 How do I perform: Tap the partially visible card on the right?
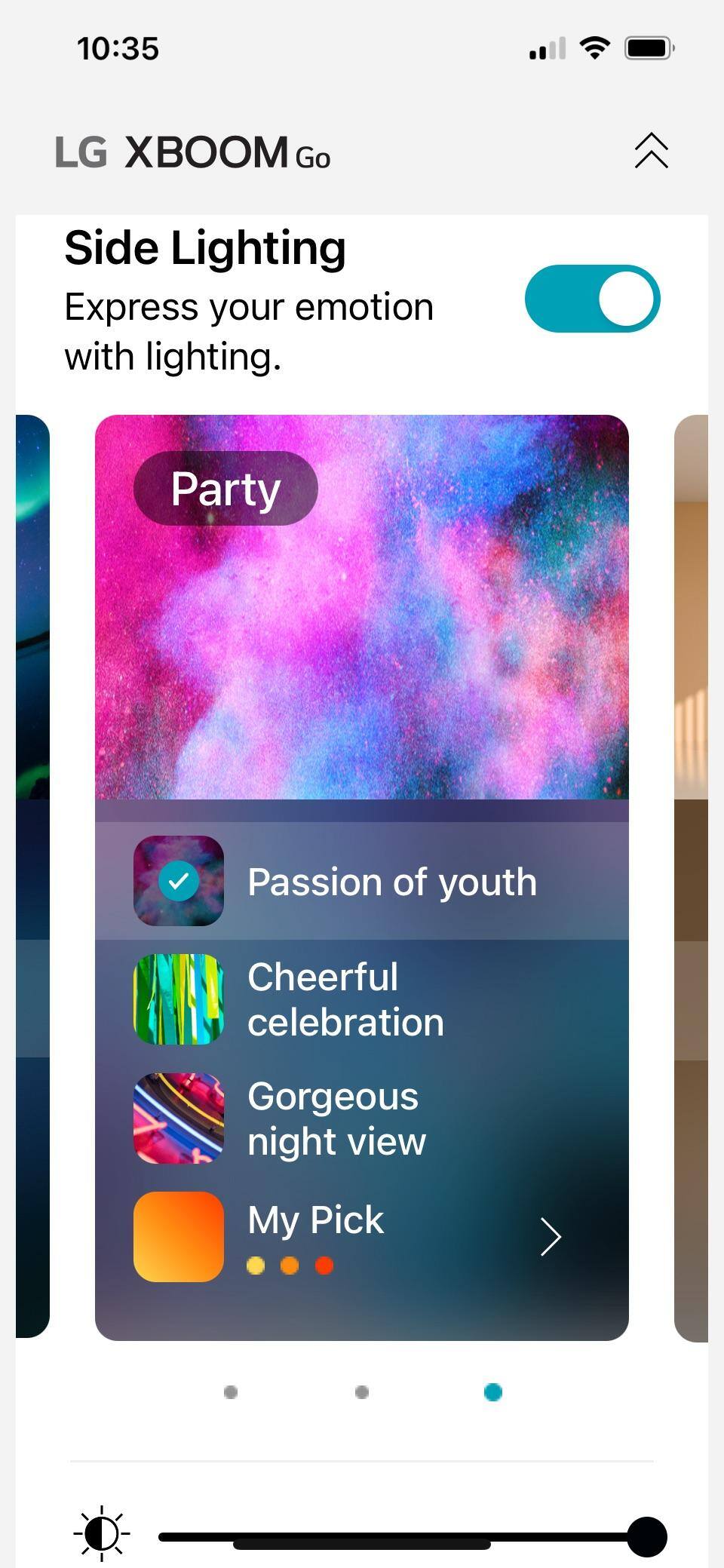[692, 875]
